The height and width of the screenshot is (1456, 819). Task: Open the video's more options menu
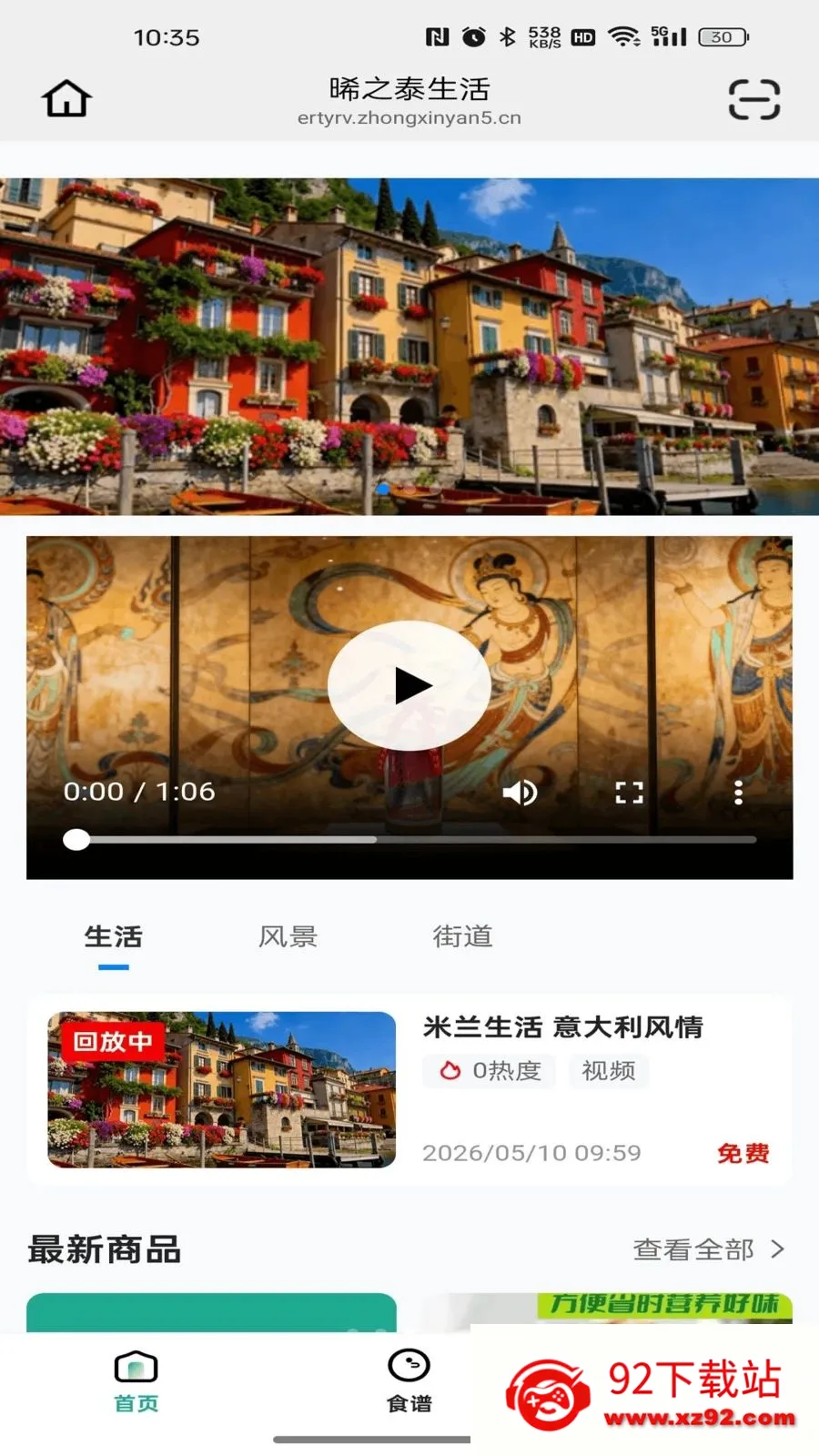[x=738, y=793]
